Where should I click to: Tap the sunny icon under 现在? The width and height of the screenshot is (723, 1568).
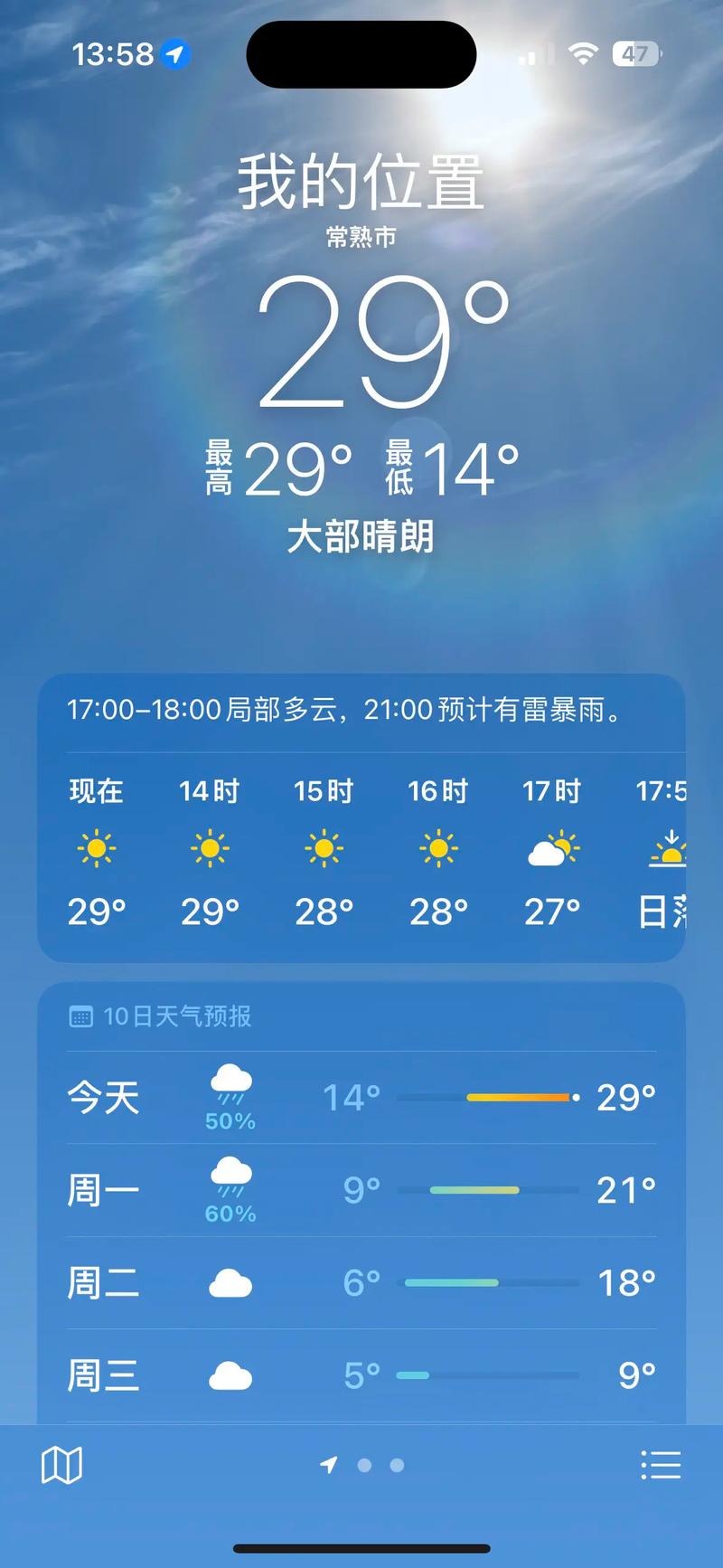[x=97, y=848]
